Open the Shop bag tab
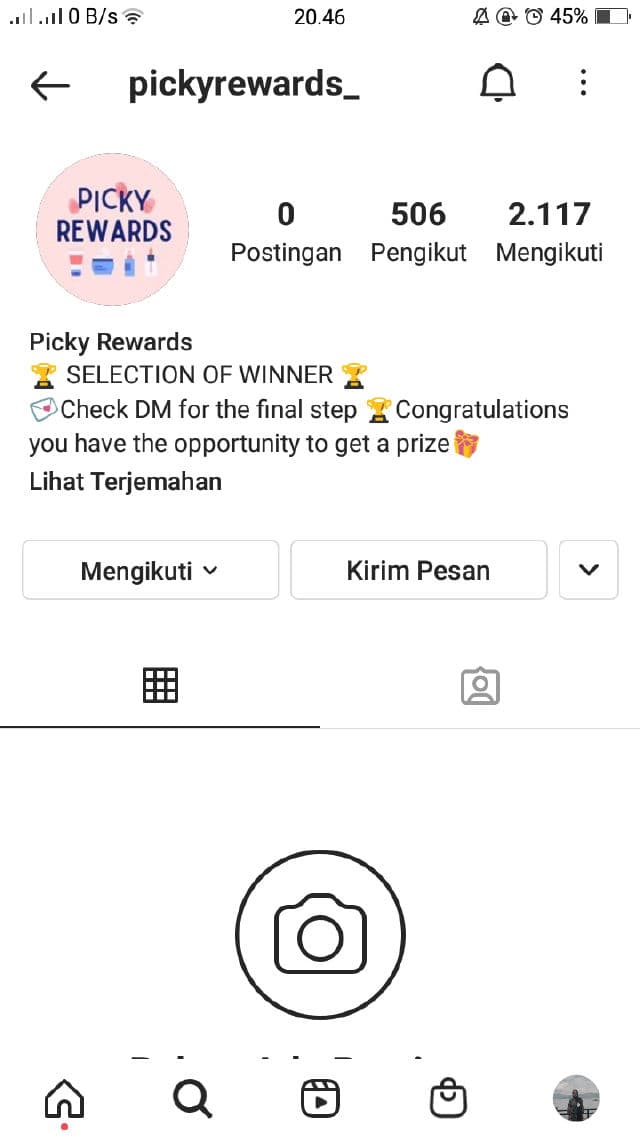Screen dimensions: 640x1137 pos(448,1099)
